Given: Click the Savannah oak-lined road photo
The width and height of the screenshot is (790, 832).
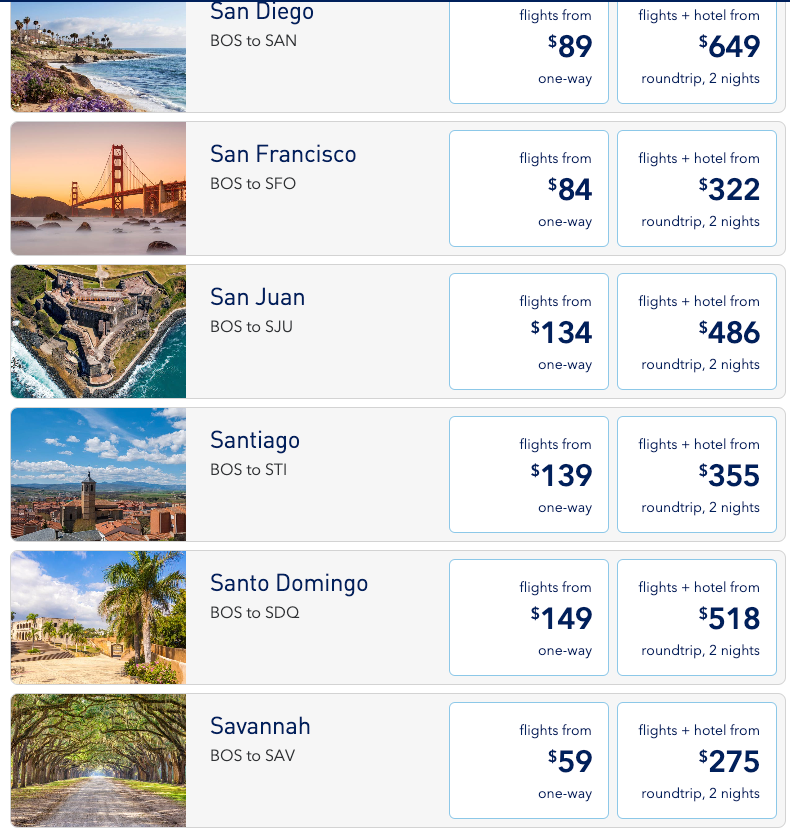Looking at the screenshot, I should click(97, 760).
